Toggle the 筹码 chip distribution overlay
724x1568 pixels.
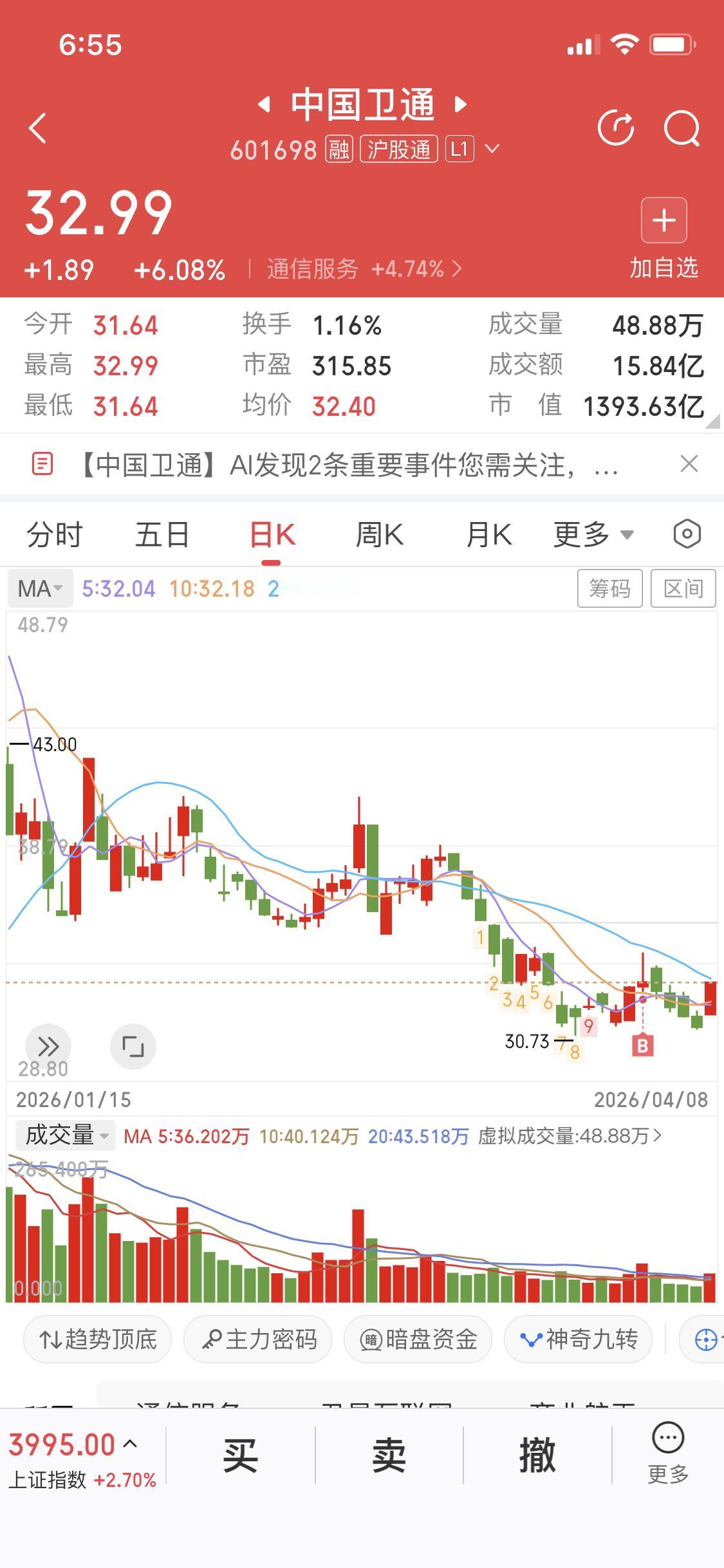coord(609,588)
